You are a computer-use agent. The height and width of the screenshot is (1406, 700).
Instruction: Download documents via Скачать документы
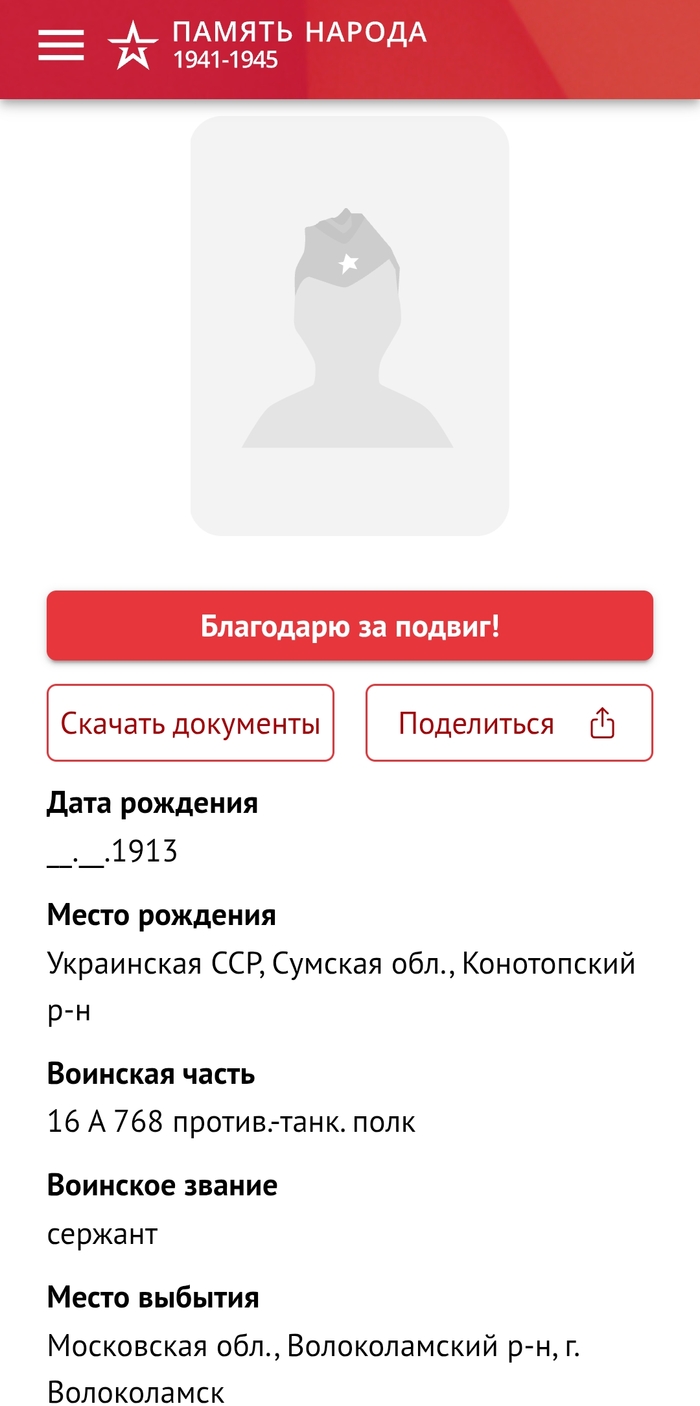coord(190,723)
